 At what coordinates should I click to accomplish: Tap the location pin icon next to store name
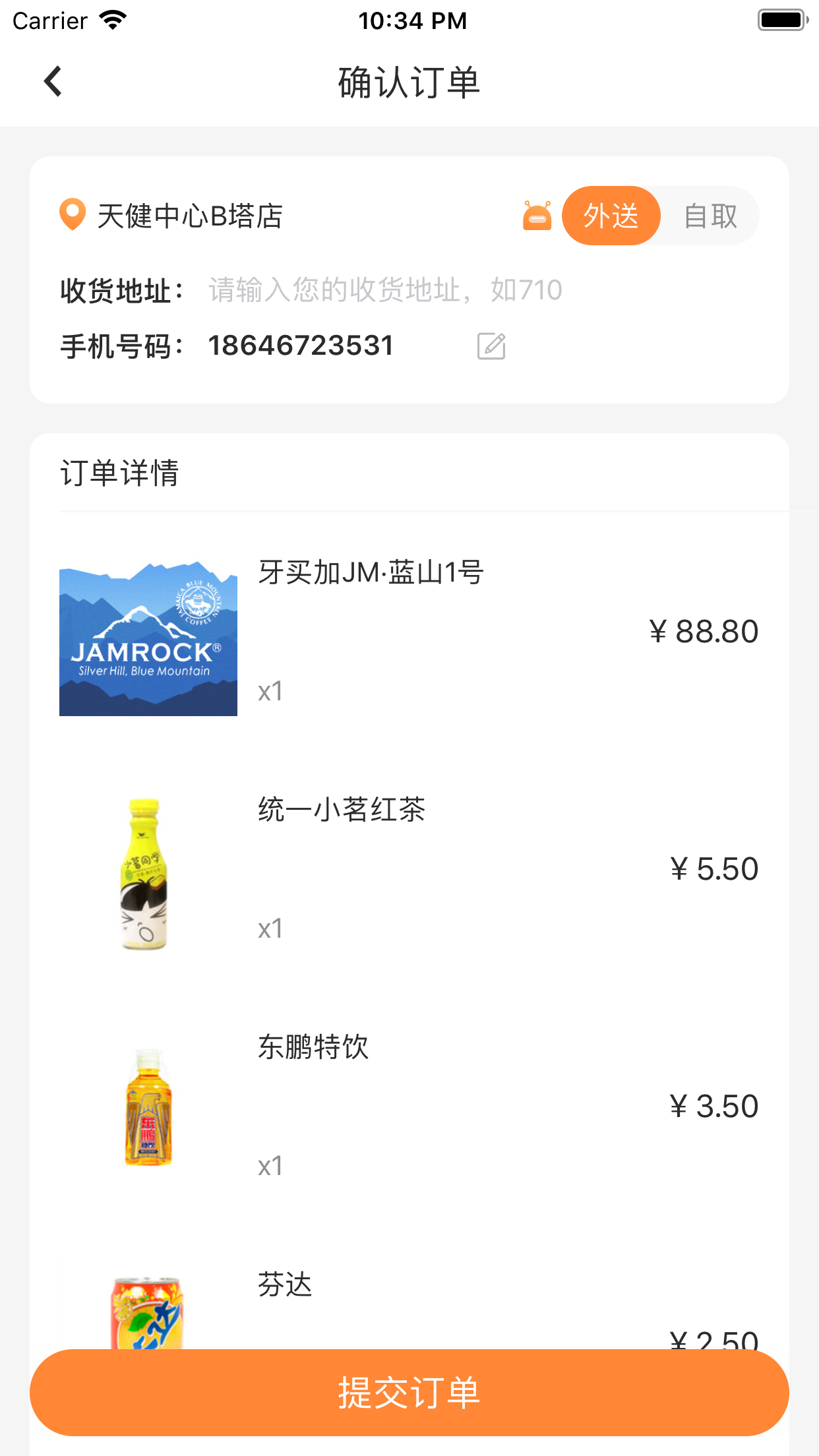coord(72,215)
